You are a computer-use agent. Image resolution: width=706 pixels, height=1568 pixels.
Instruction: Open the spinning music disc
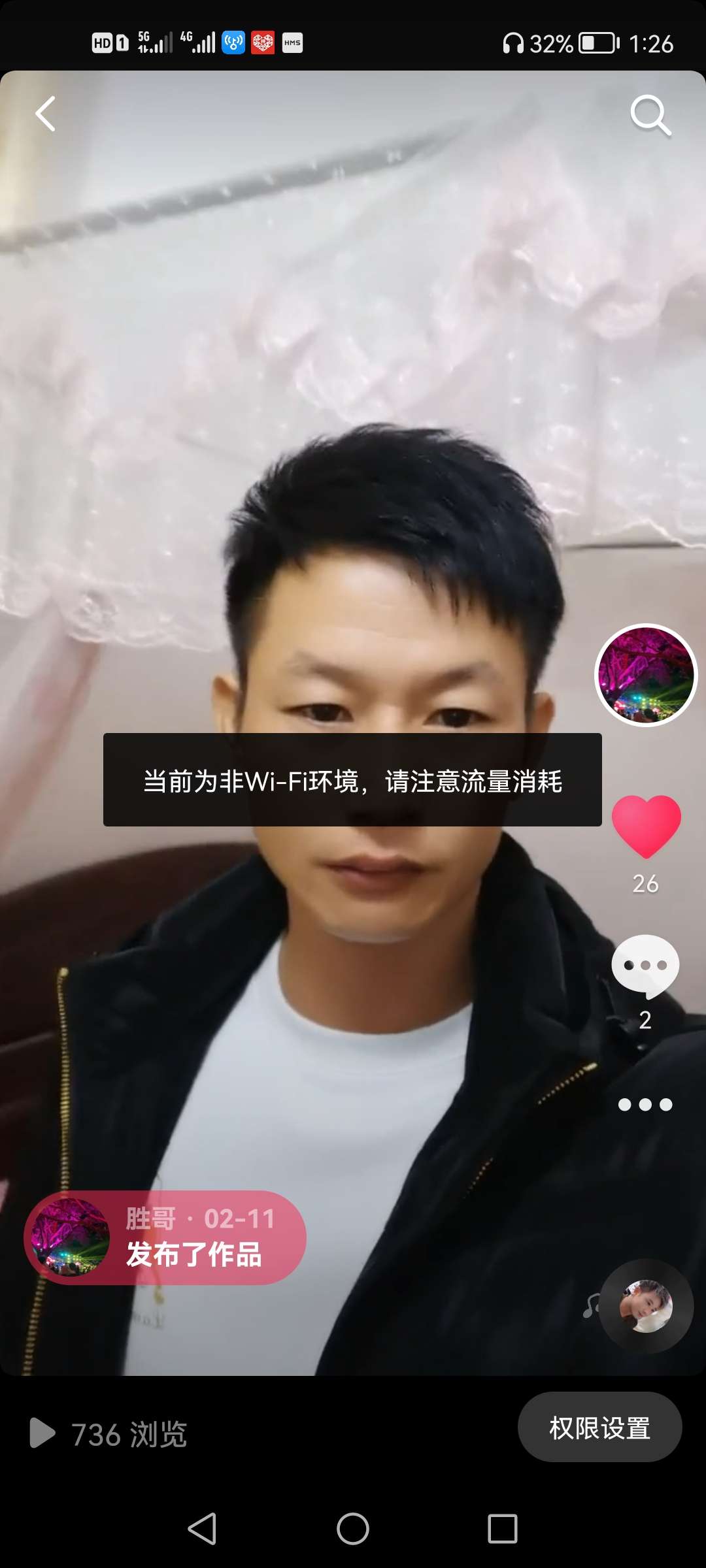click(x=646, y=1306)
